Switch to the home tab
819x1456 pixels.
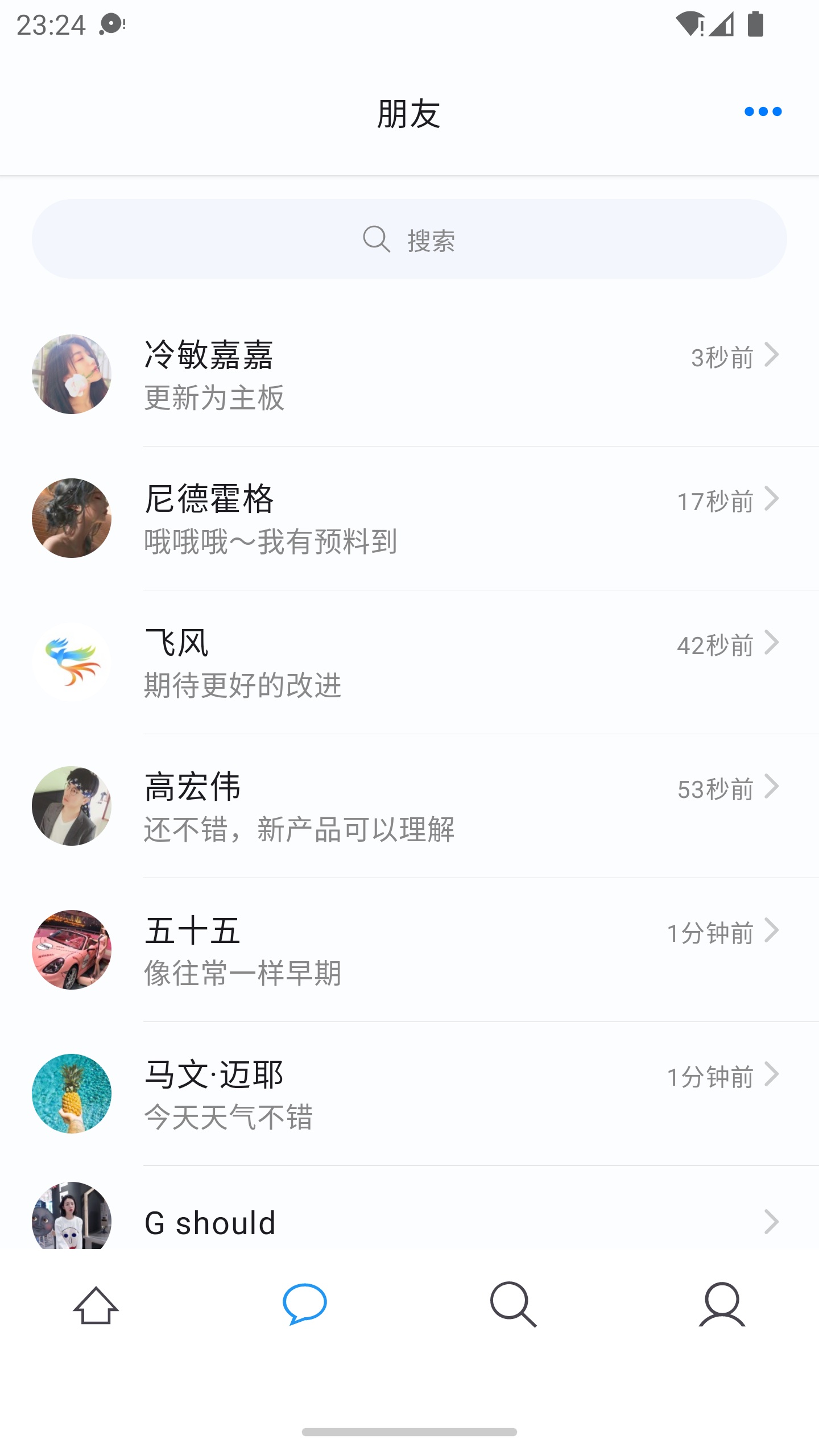[96, 1305]
